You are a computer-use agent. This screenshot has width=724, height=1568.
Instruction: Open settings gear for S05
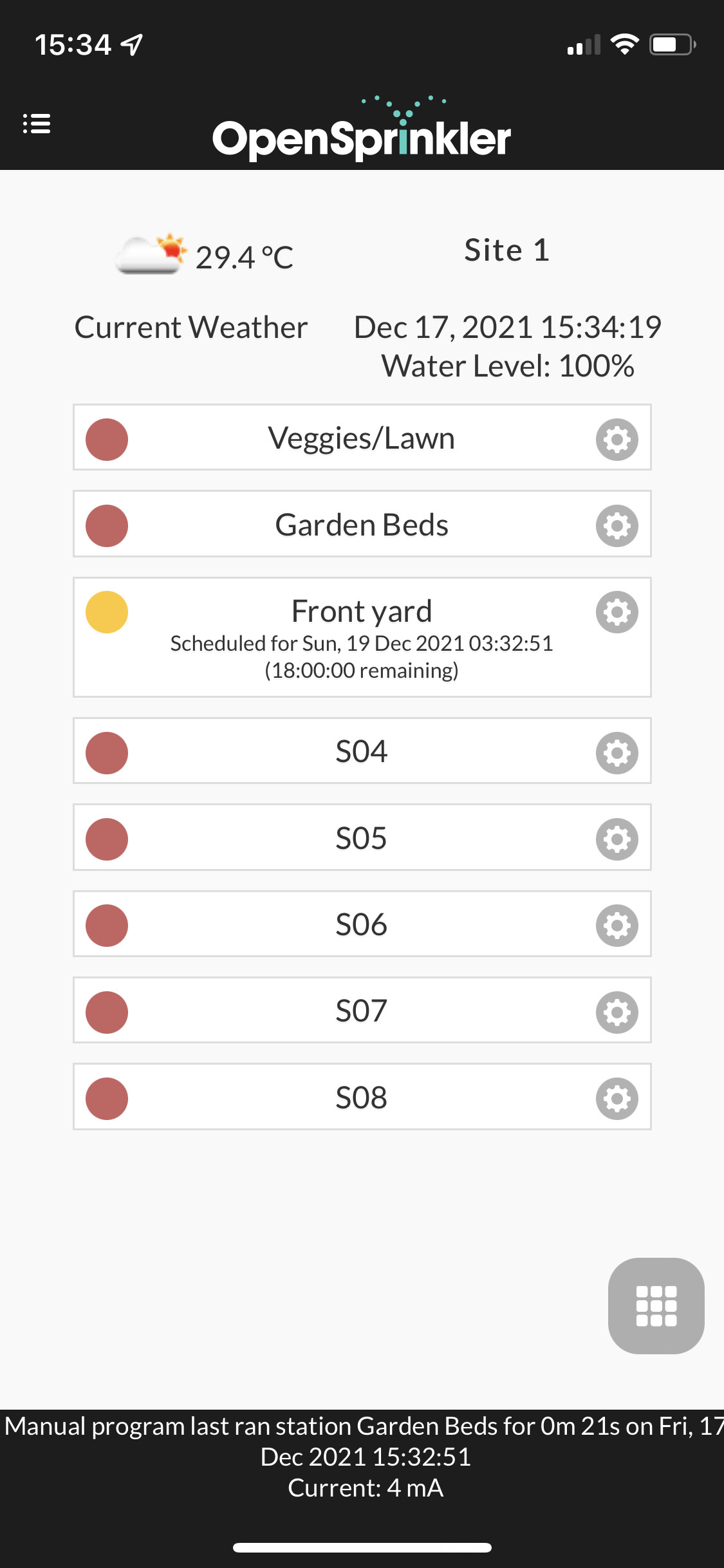[617, 839]
